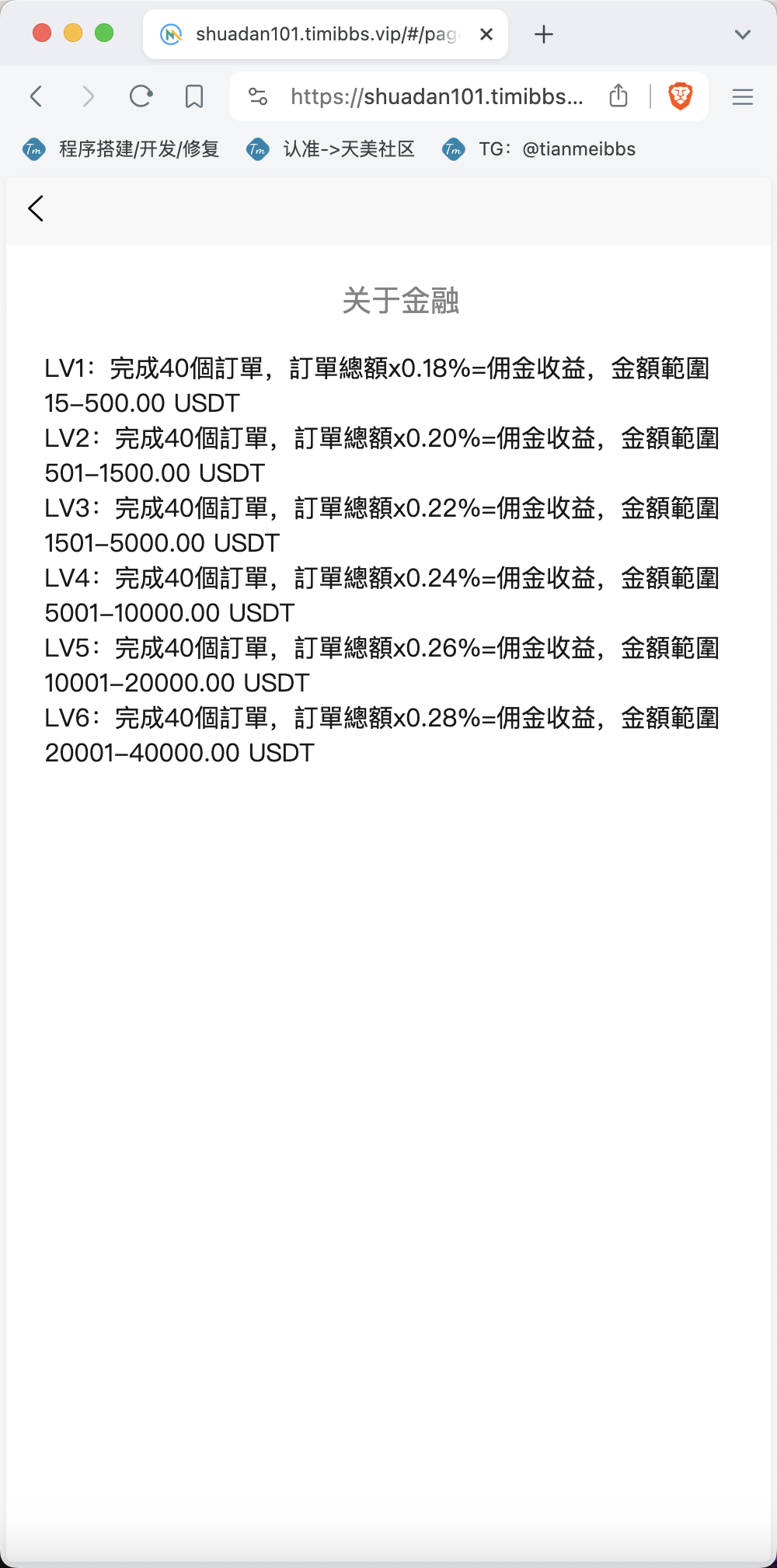Share the current page
Screen dimensions: 777x1568
coord(618,96)
